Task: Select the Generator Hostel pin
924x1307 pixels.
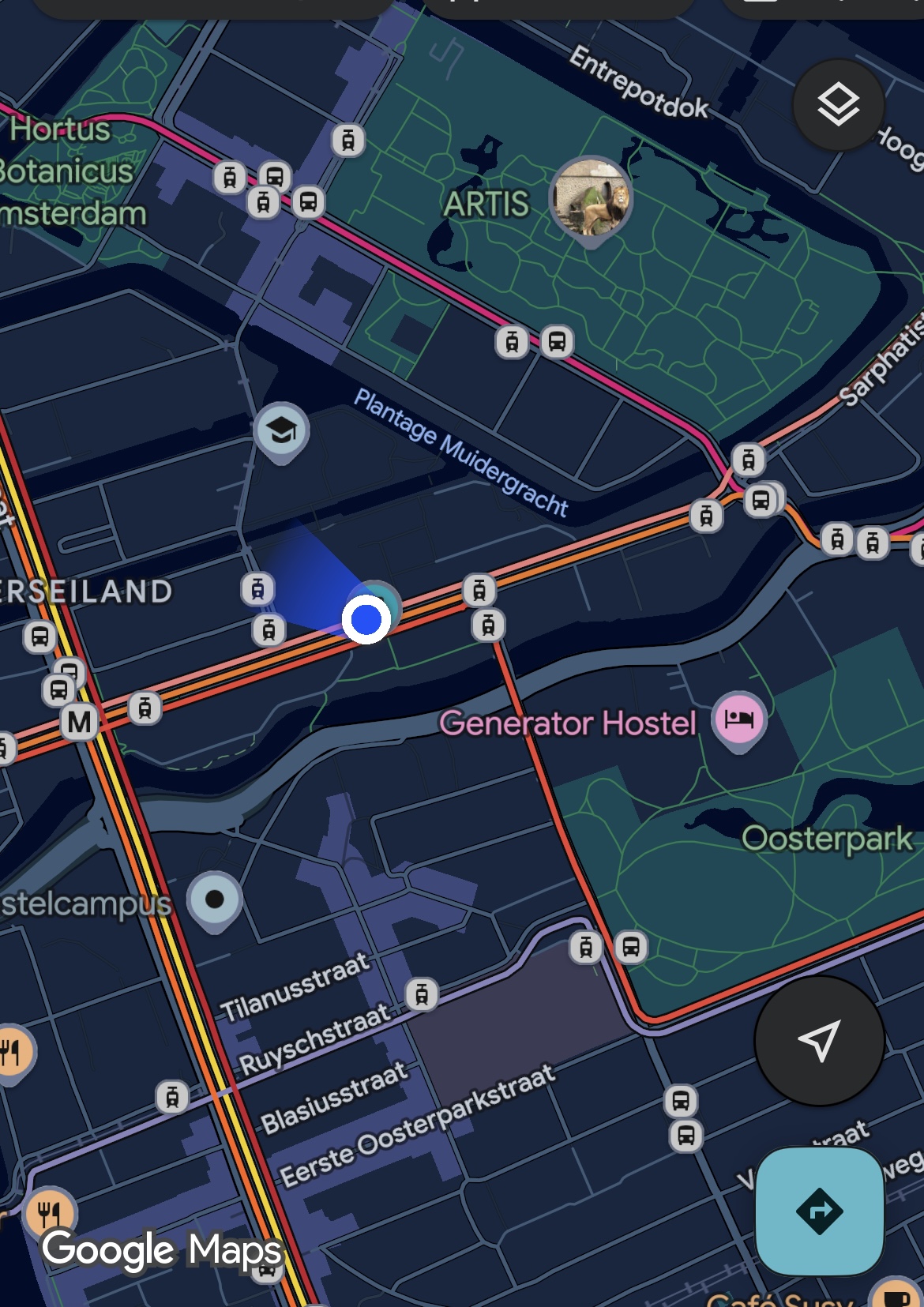Action: click(x=738, y=719)
